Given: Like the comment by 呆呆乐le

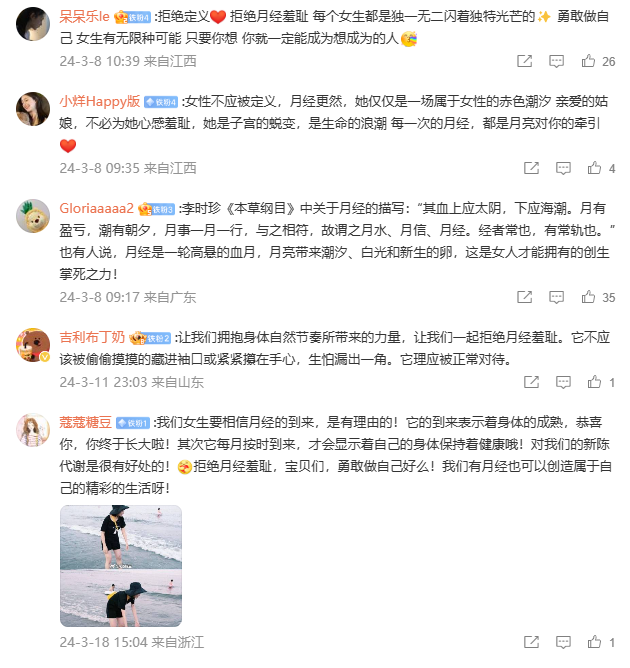Looking at the screenshot, I should pos(589,61).
